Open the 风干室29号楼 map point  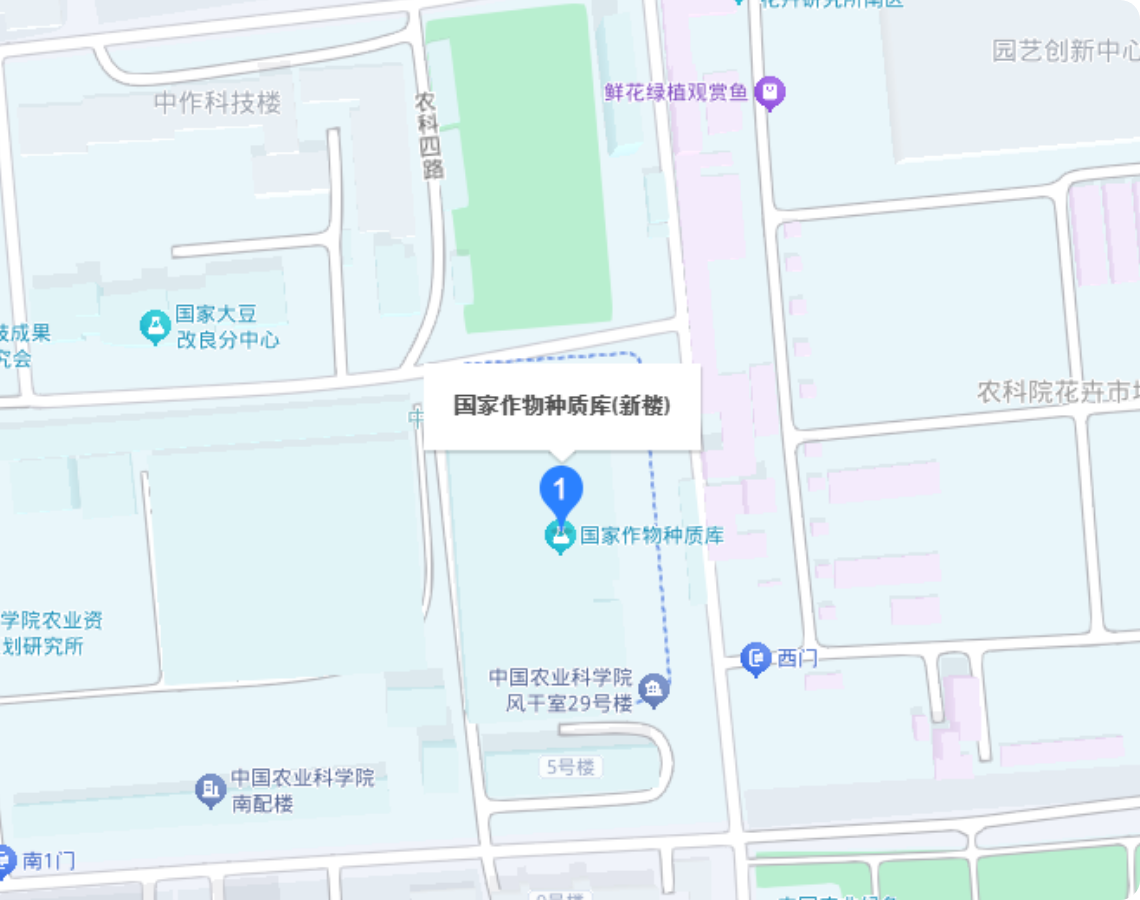pyautogui.click(x=653, y=689)
